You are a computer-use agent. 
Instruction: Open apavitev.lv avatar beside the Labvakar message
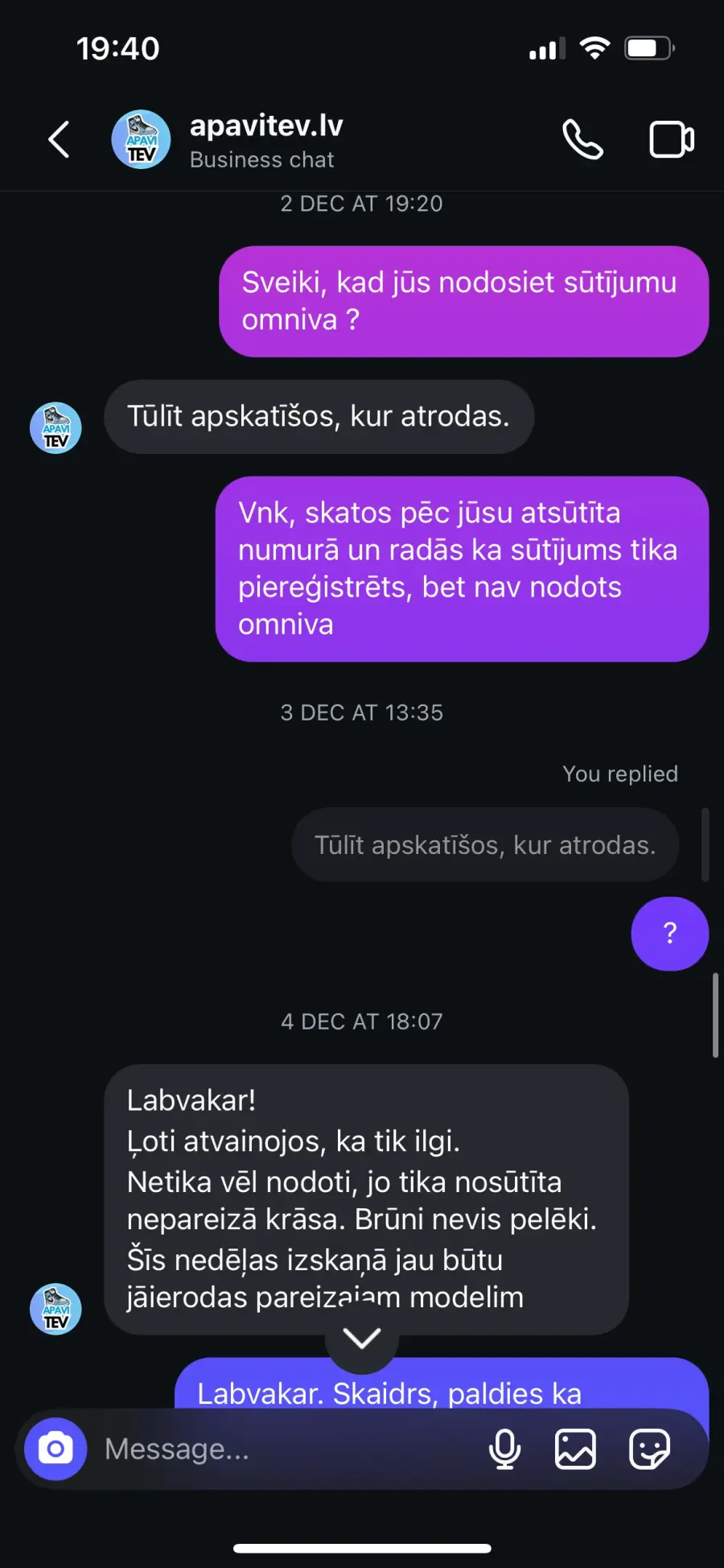pyautogui.click(x=56, y=1309)
